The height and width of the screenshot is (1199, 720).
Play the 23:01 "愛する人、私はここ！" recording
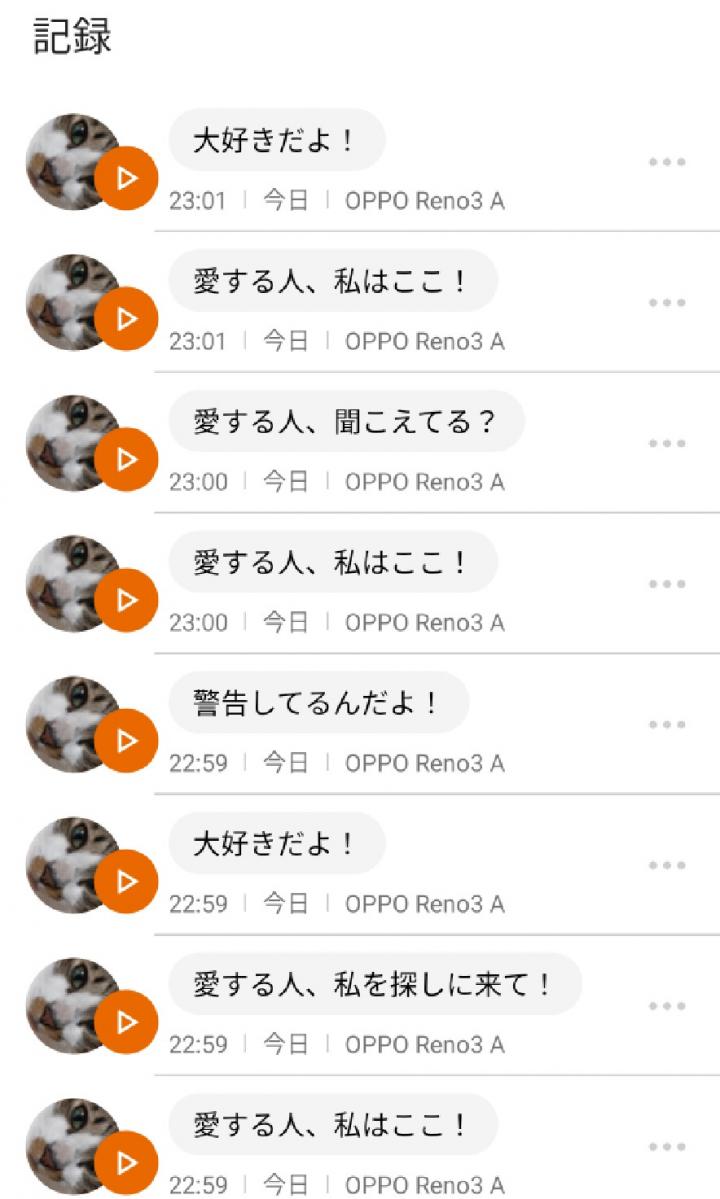click(126, 319)
